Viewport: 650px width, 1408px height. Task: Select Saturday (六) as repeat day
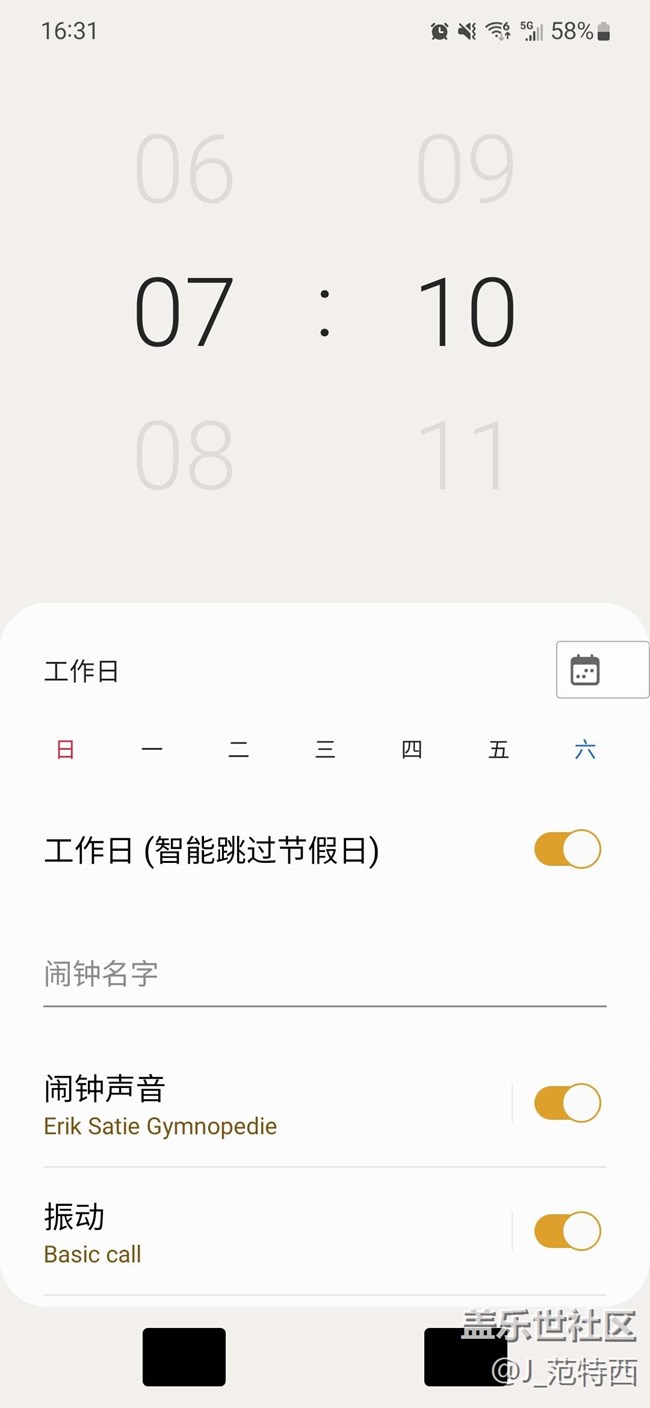[585, 750]
